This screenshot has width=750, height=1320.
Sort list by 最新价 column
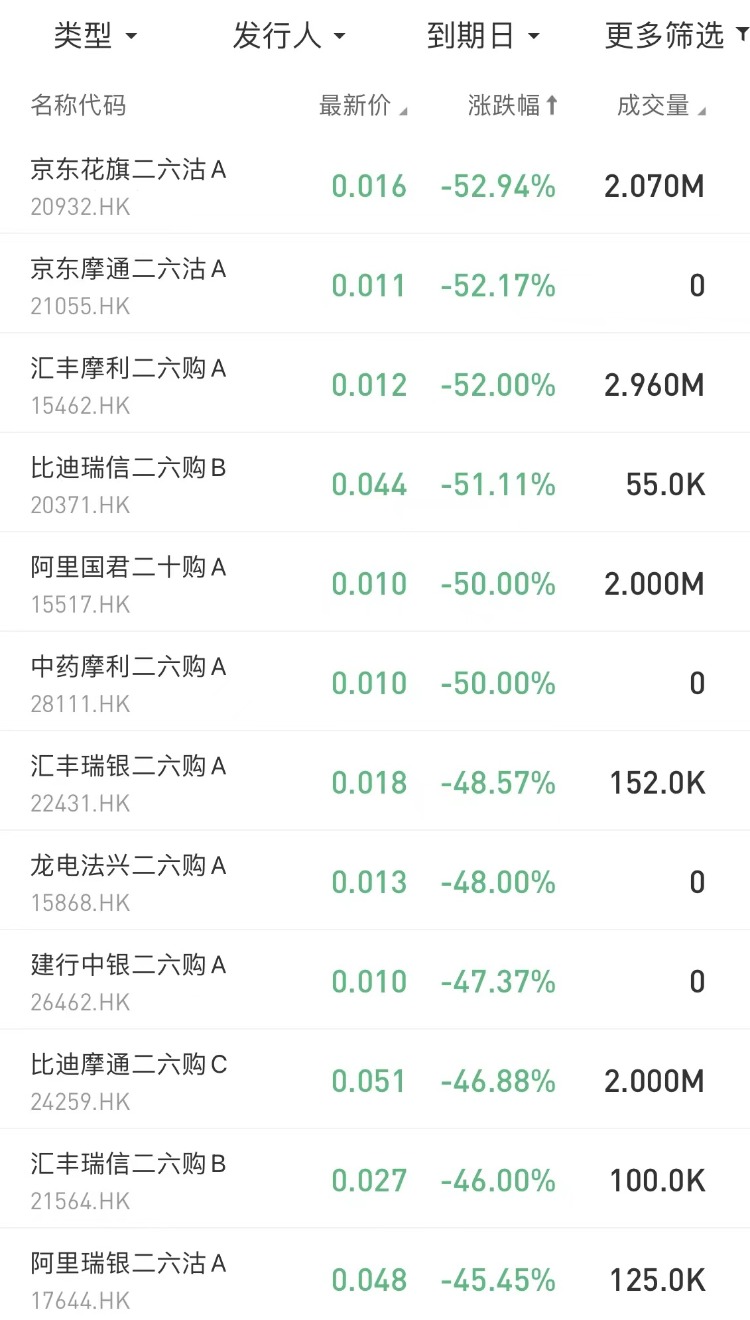pos(362,106)
